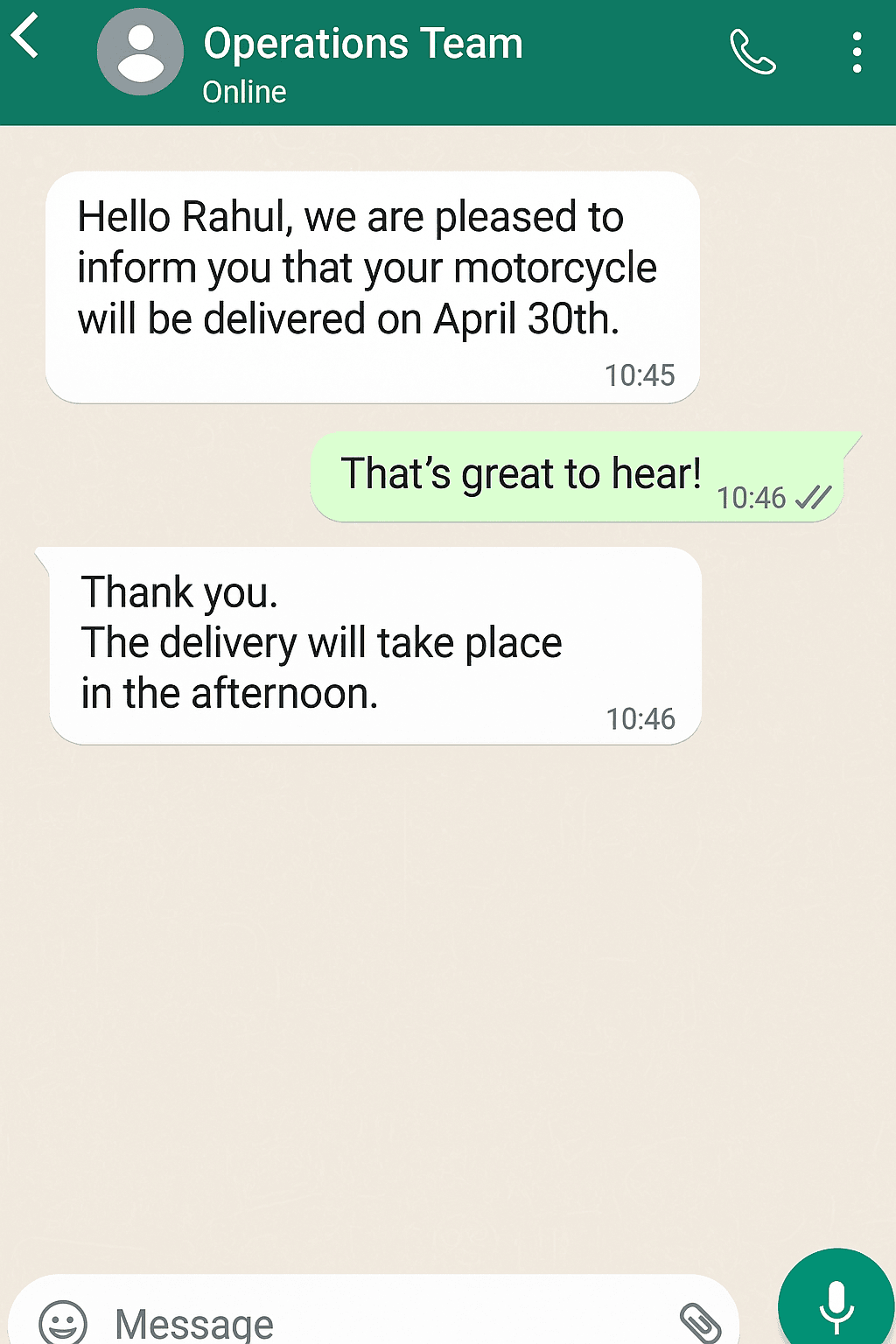Open Operations Team contact info
This screenshot has height=1344, width=896.
pos(362,44)
